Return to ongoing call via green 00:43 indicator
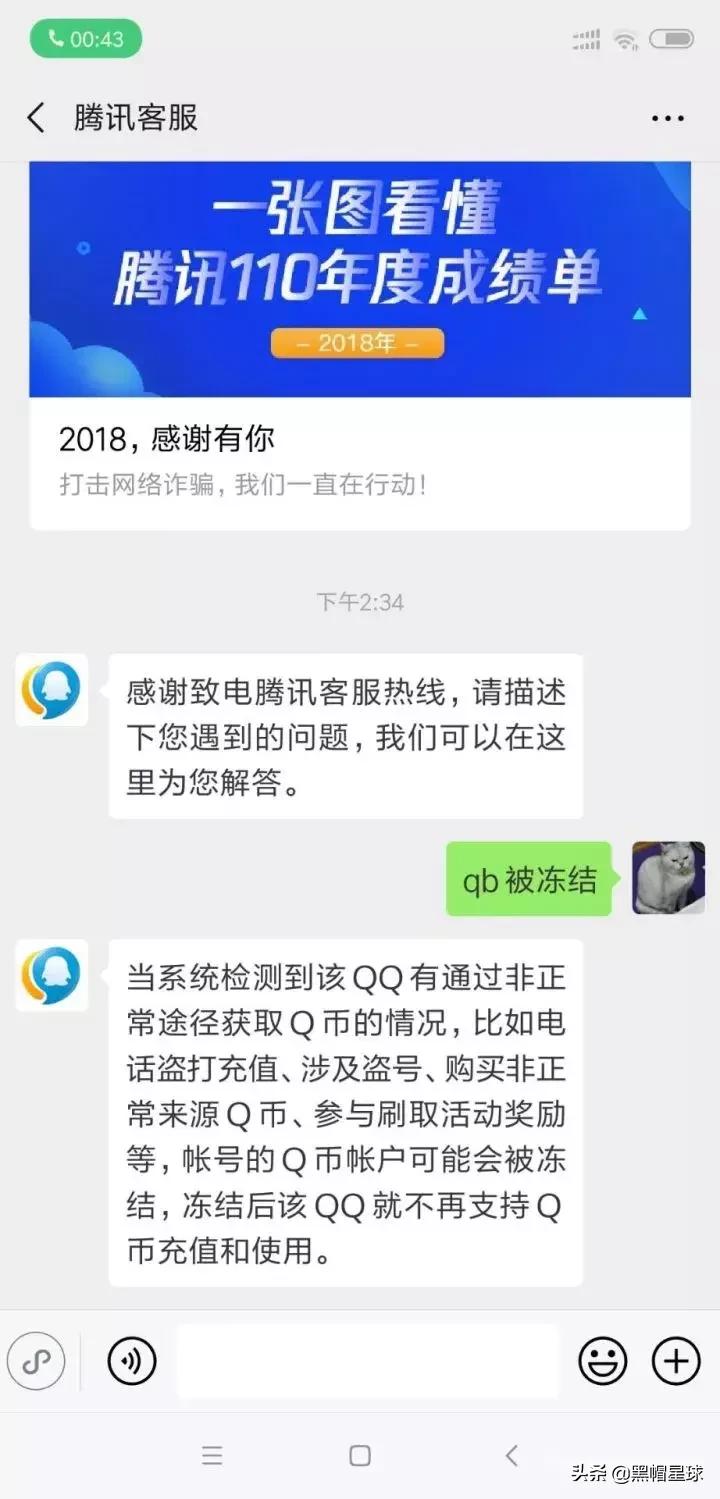720x1499 pixels. pyautogui.click(x=85, y=36)
